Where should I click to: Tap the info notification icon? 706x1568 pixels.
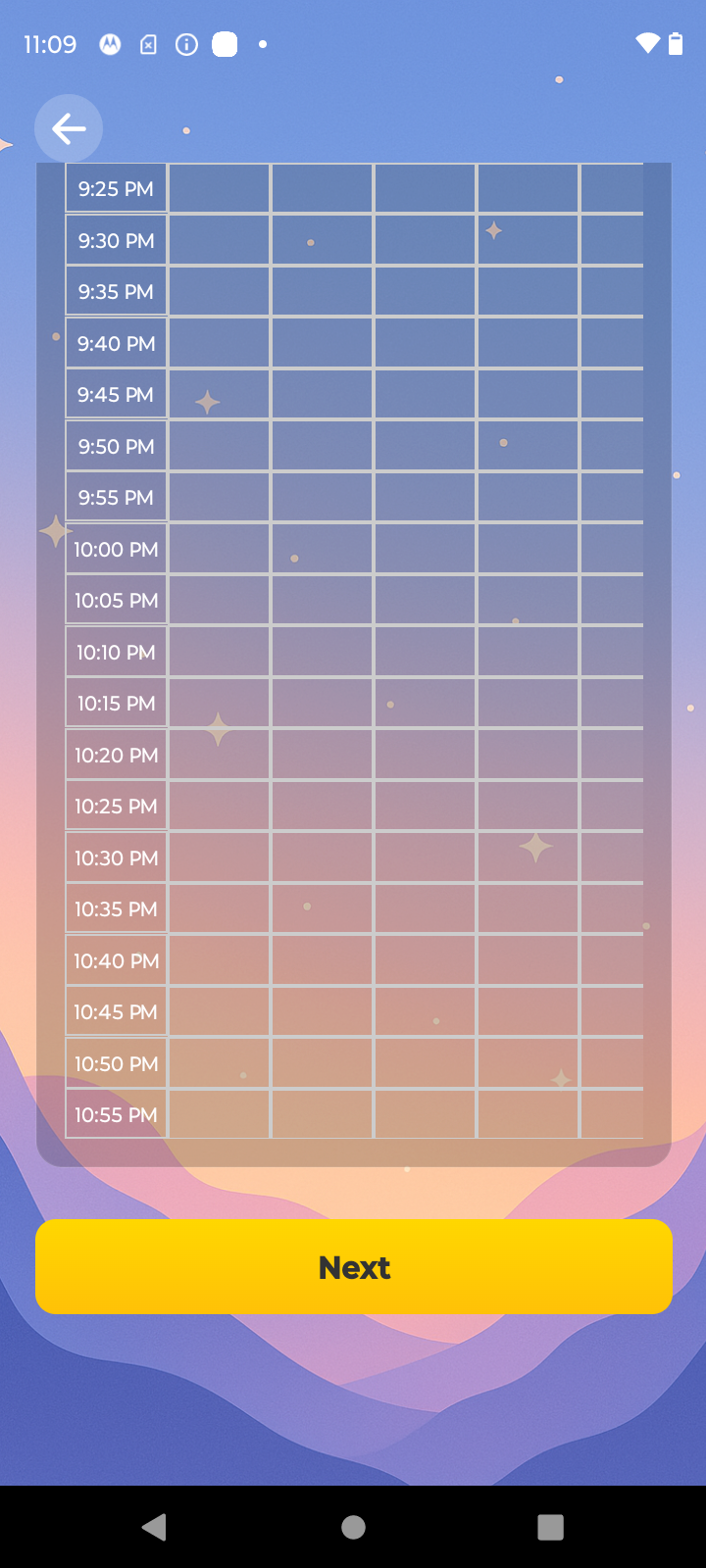coord(186,43)
